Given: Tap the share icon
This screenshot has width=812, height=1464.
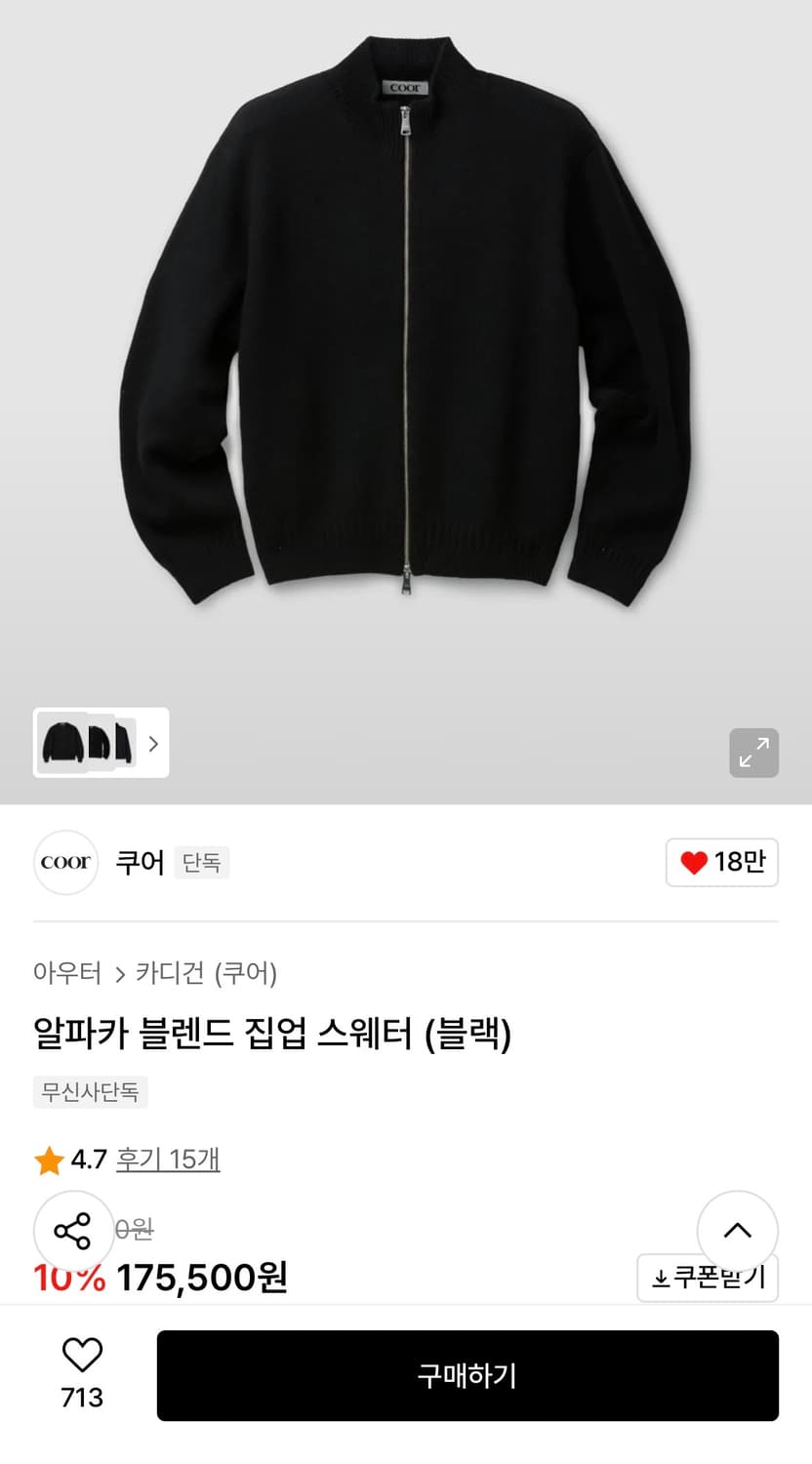Looking at the screenshot, I should tap(73, 1231).
